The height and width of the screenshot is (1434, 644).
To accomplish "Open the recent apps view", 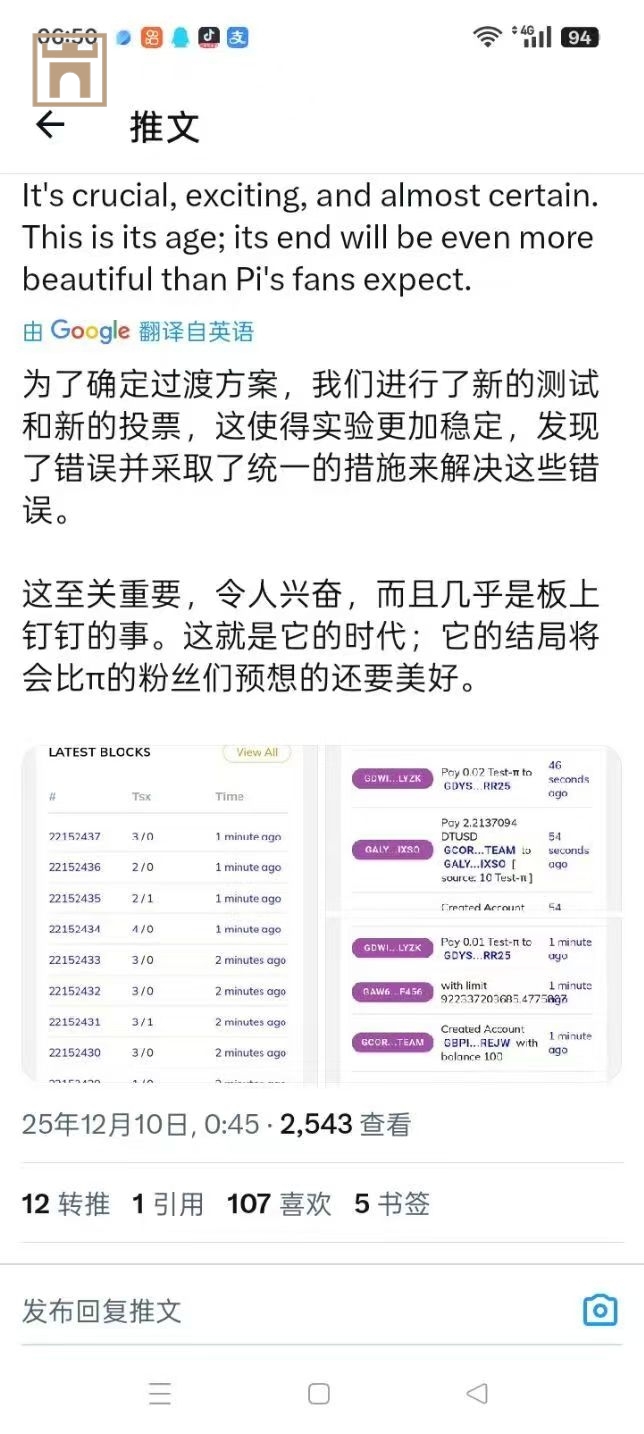I will (160, 1393).
